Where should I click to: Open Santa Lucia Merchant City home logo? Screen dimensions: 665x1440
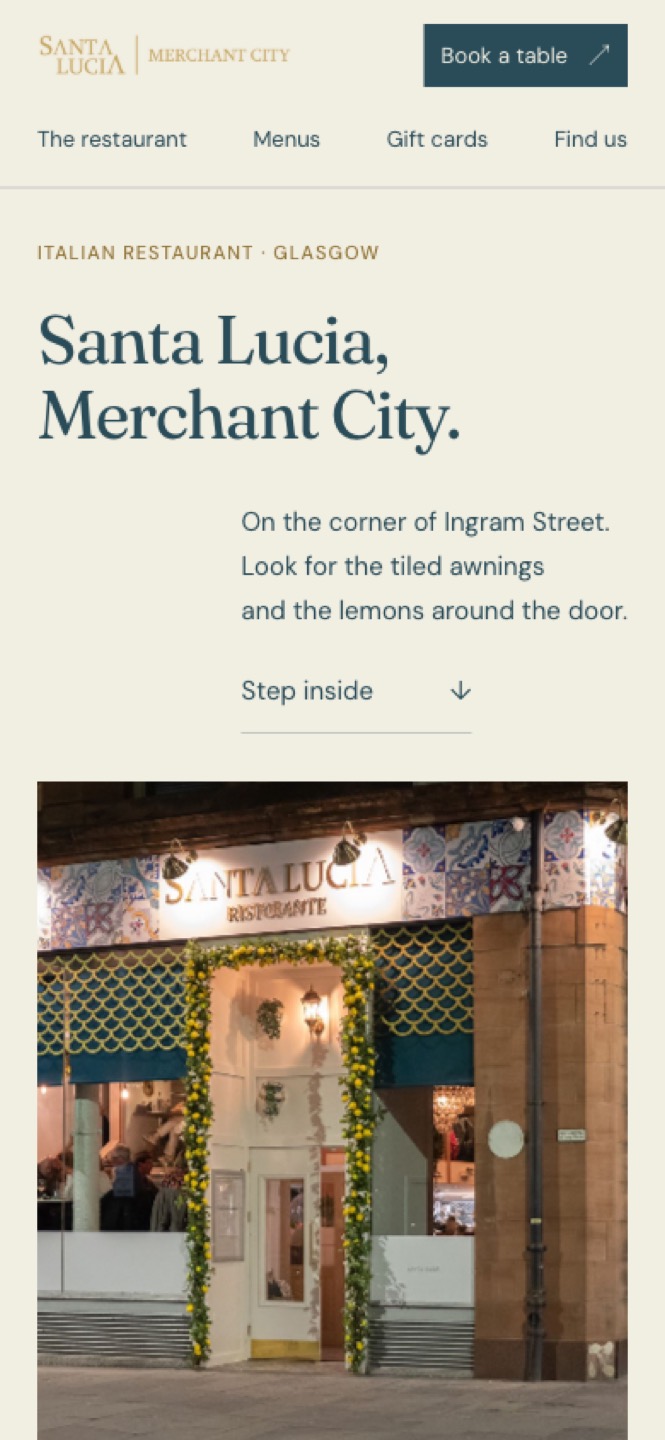click(164, 55)
